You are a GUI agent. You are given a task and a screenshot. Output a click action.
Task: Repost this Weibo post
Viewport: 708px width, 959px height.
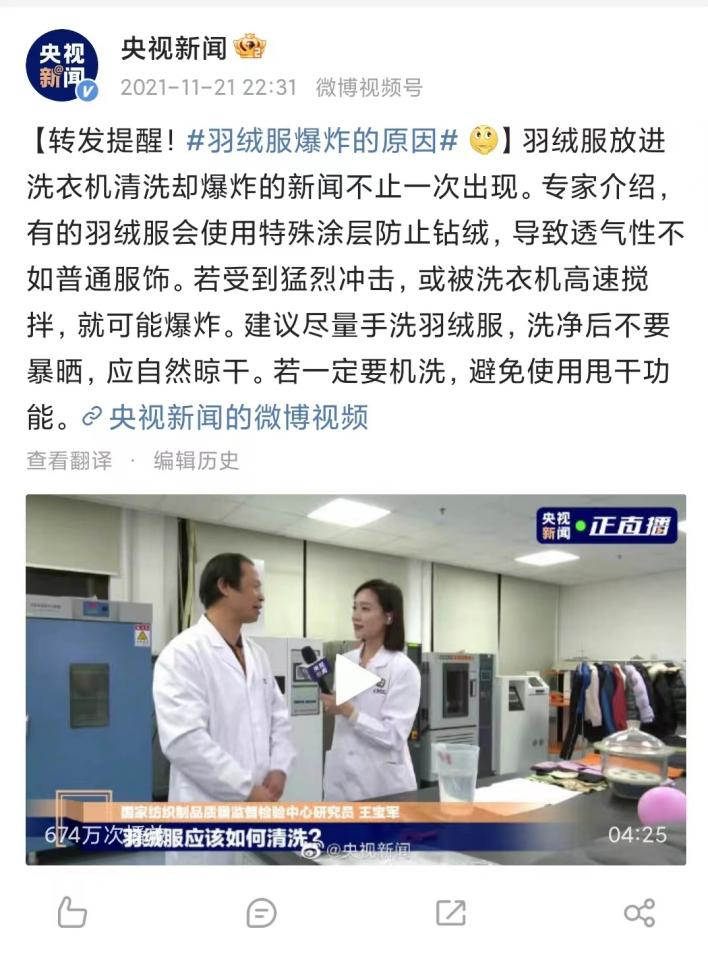(450, 911)
